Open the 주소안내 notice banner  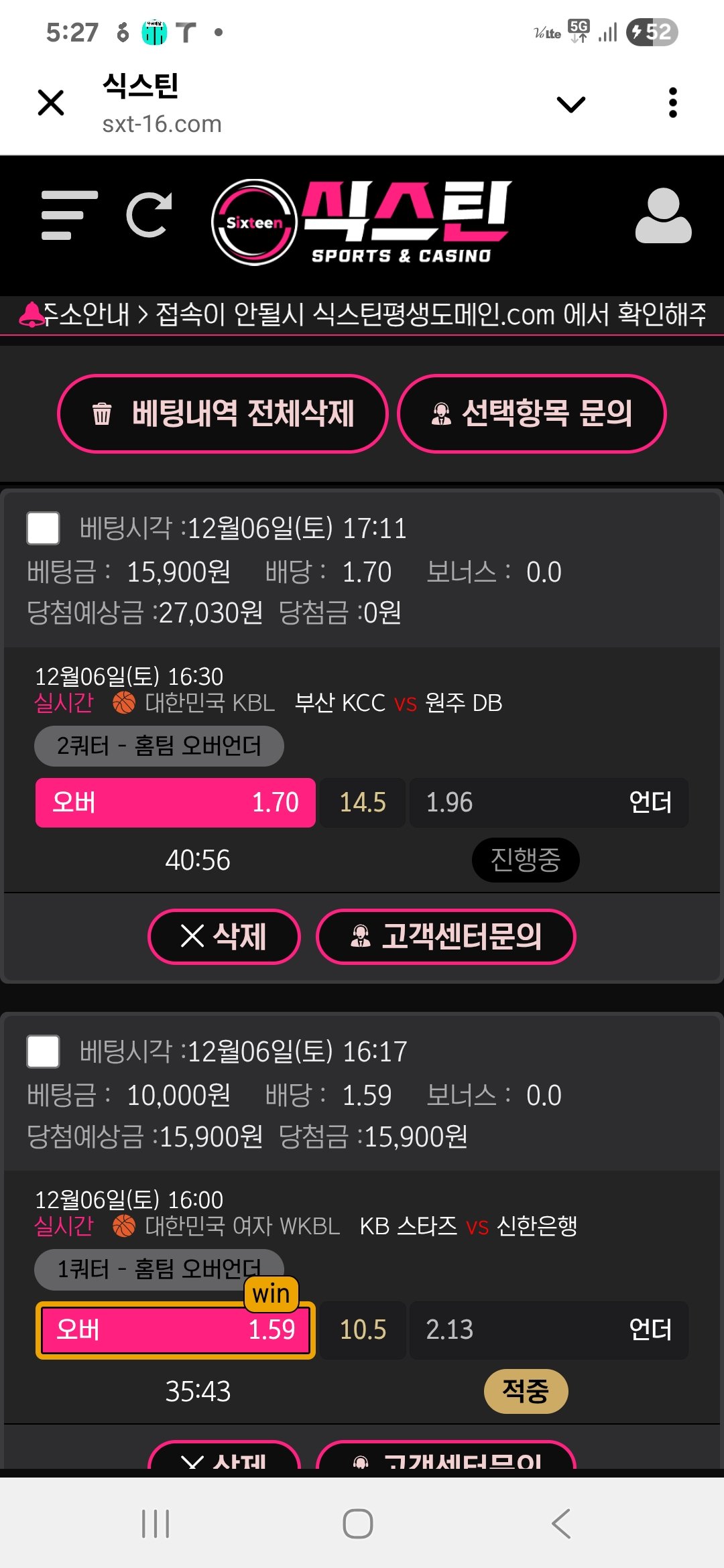click(x=362, y=314)
